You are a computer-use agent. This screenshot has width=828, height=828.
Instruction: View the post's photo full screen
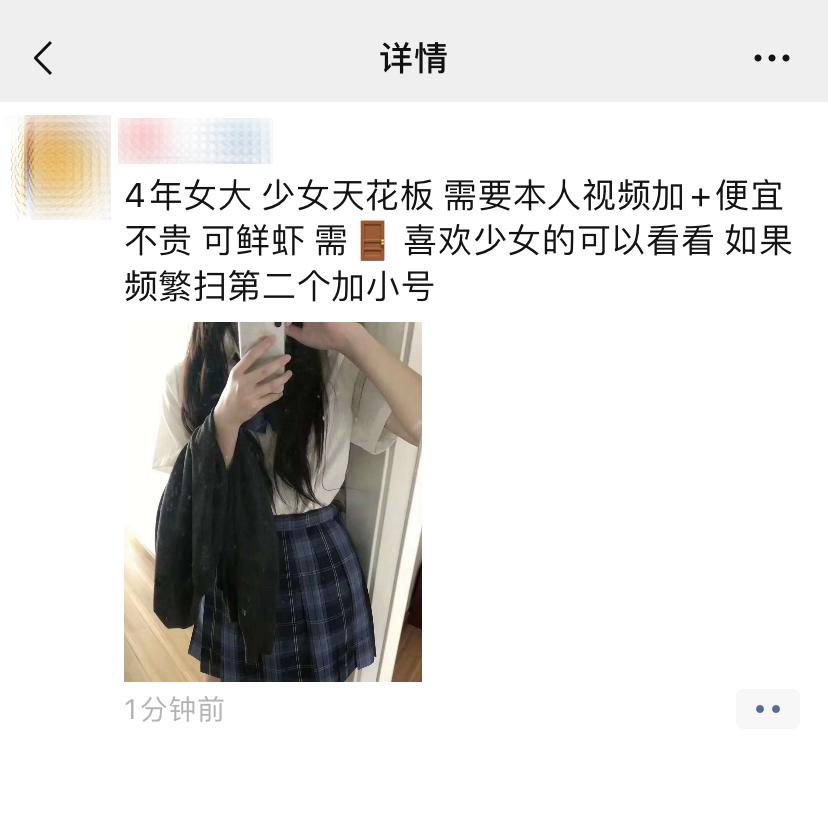click(x=273, y=501)
